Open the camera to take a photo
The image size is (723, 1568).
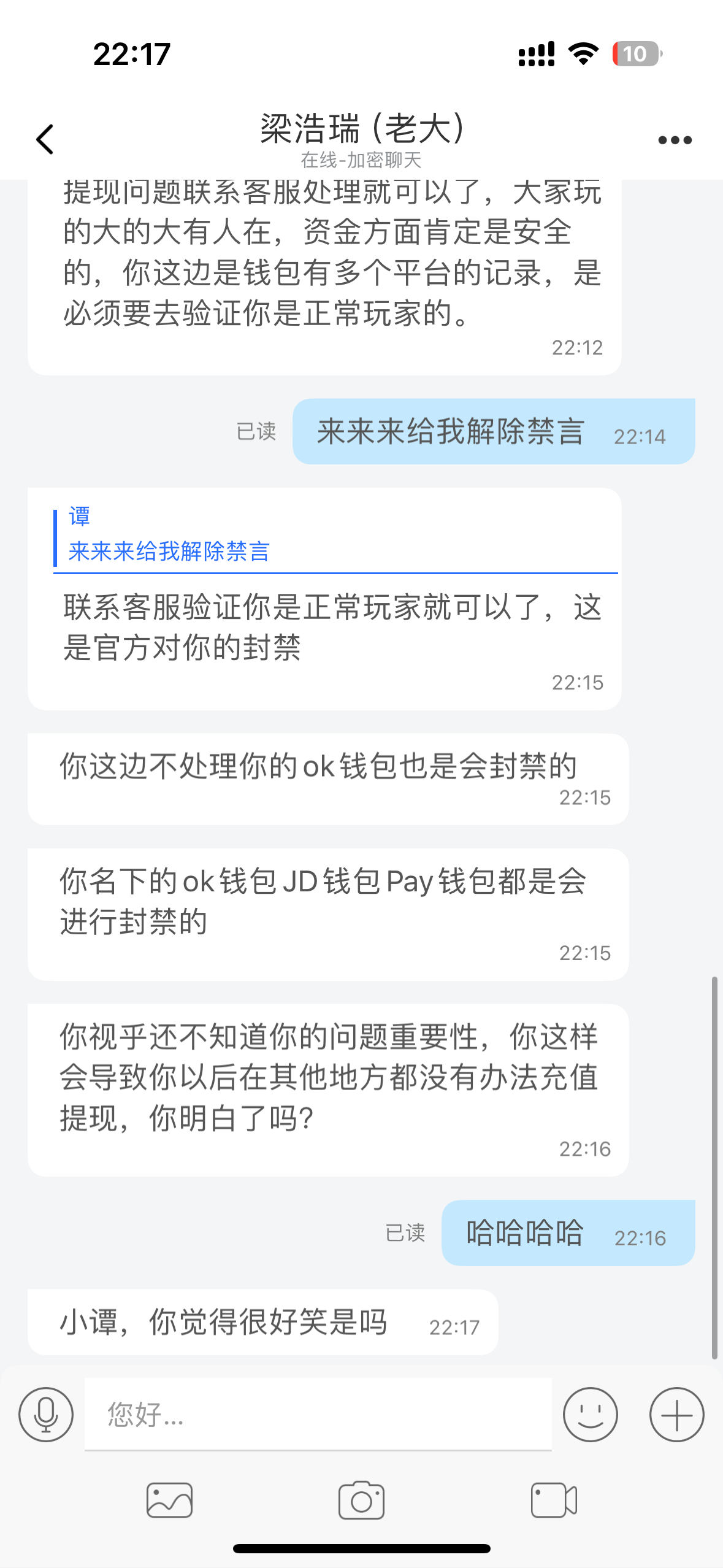point(361,1500)
